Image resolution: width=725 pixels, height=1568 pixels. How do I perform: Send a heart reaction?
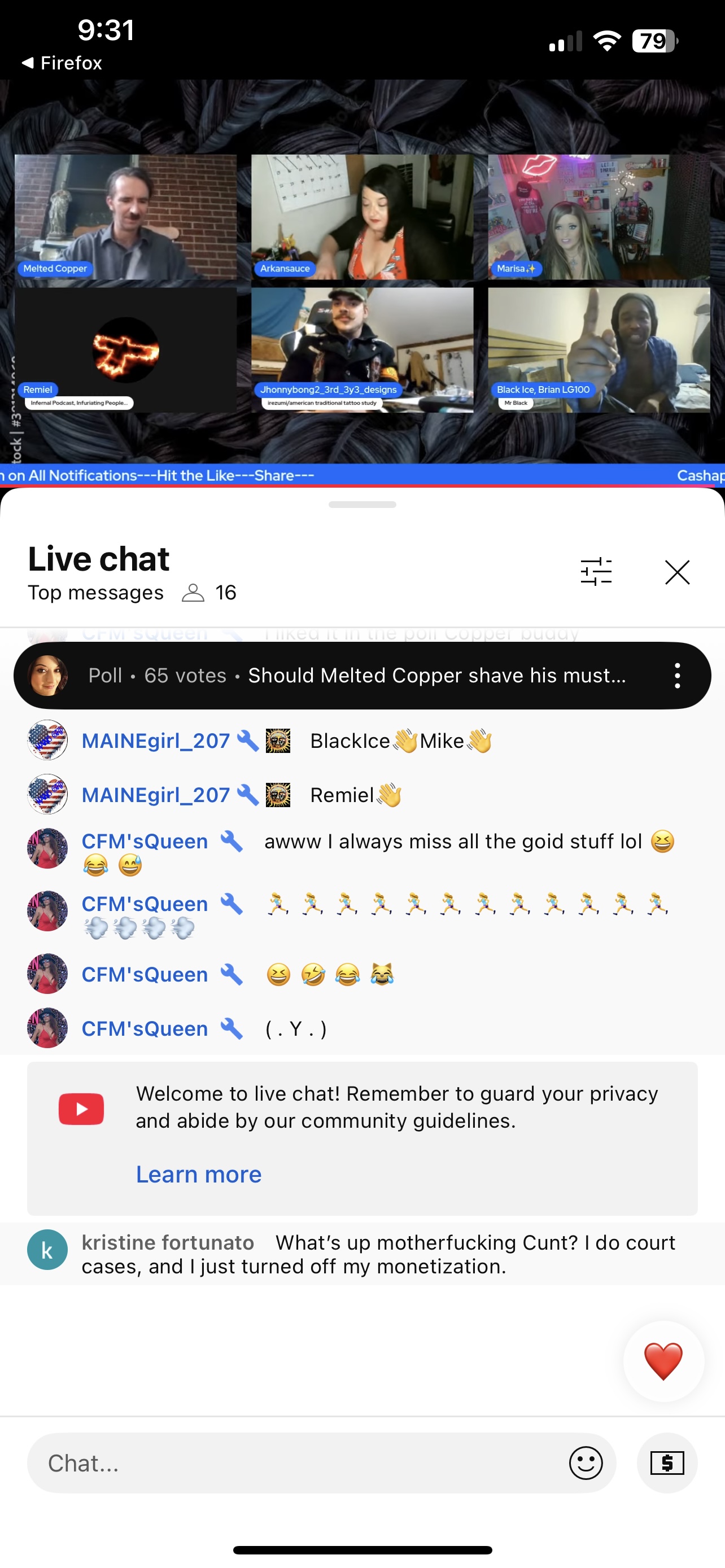[663, 1361]
